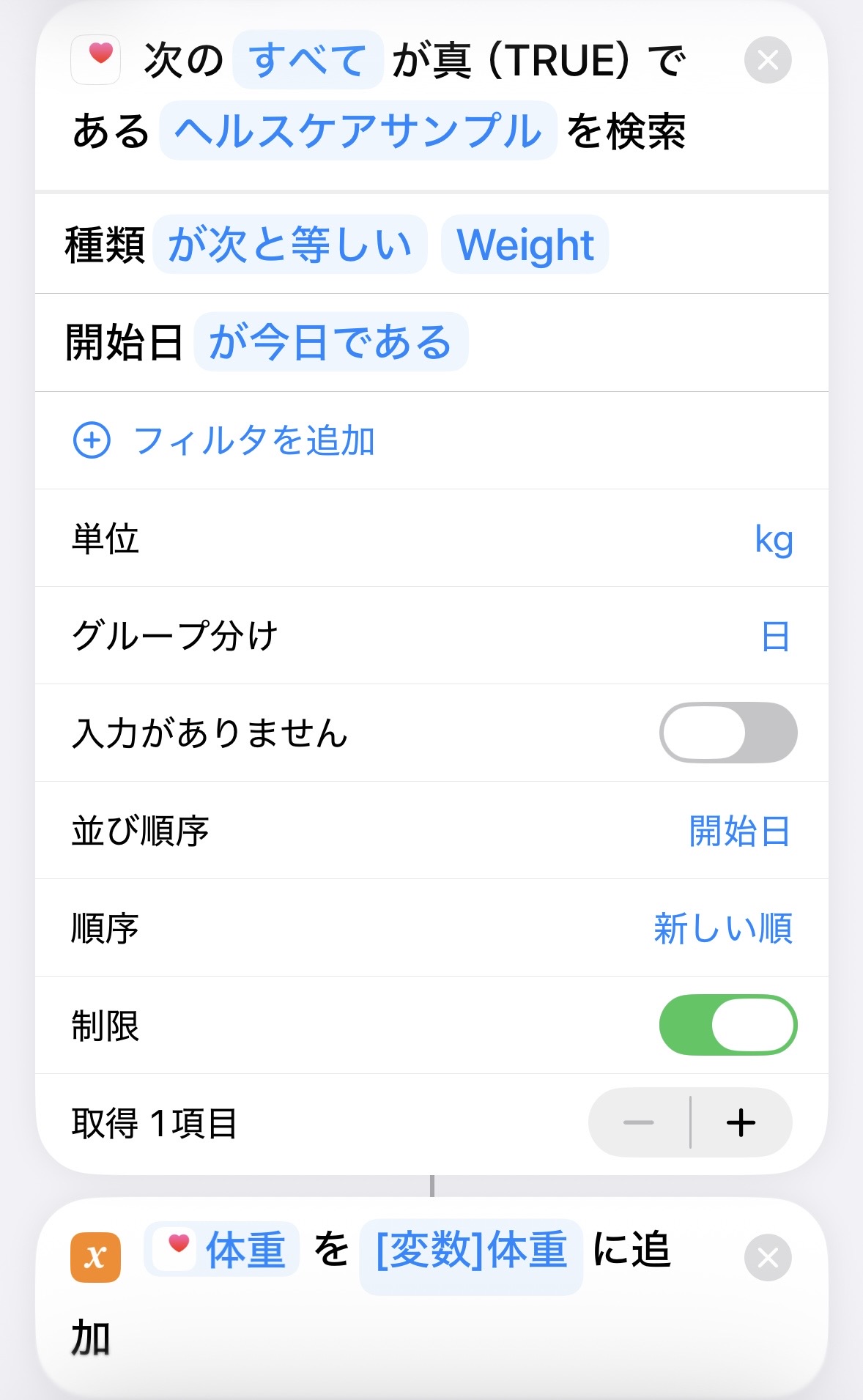The width and height of the screenshot is (863, 1400).
Task: Enable the 入力がありません toggle
Action: [728, 733]
